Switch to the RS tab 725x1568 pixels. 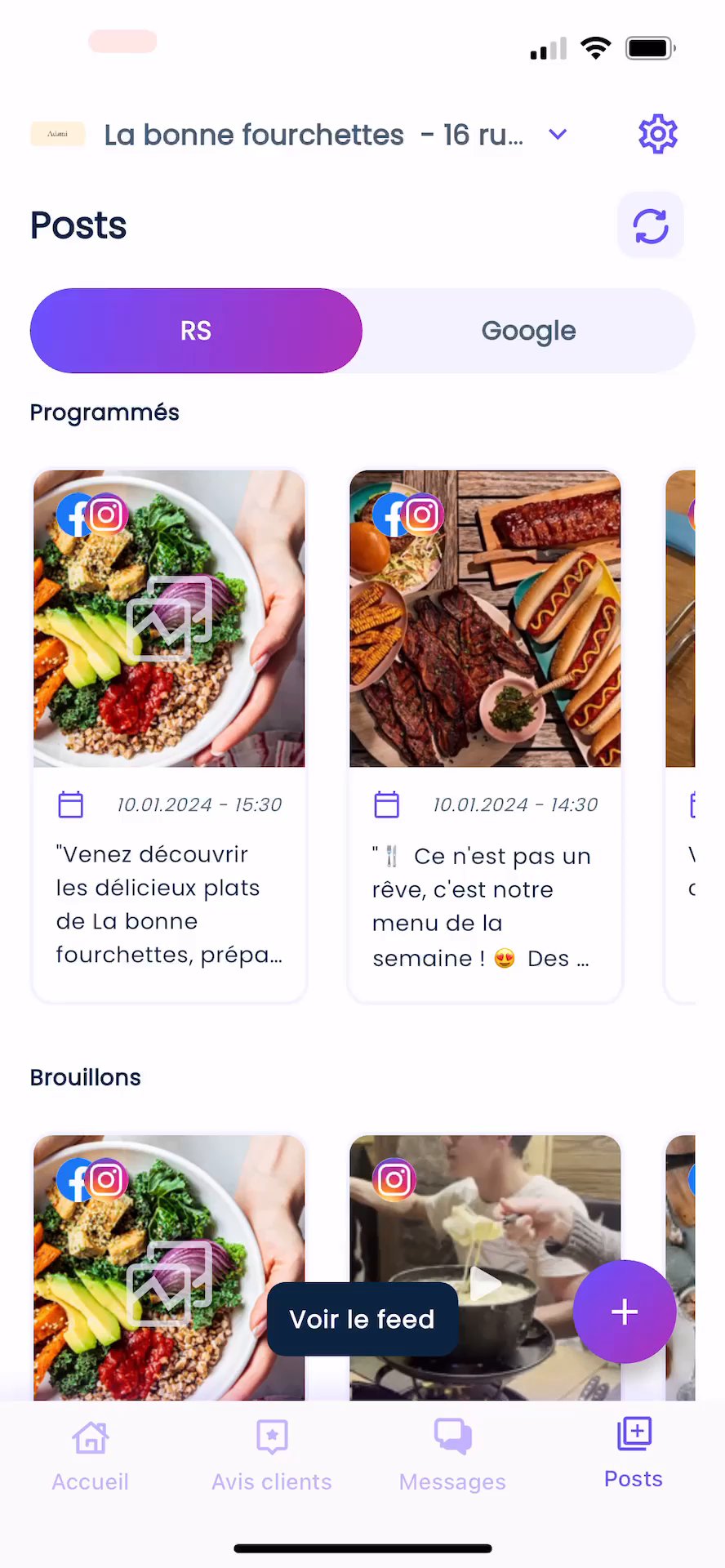click(x=196, y=331)
